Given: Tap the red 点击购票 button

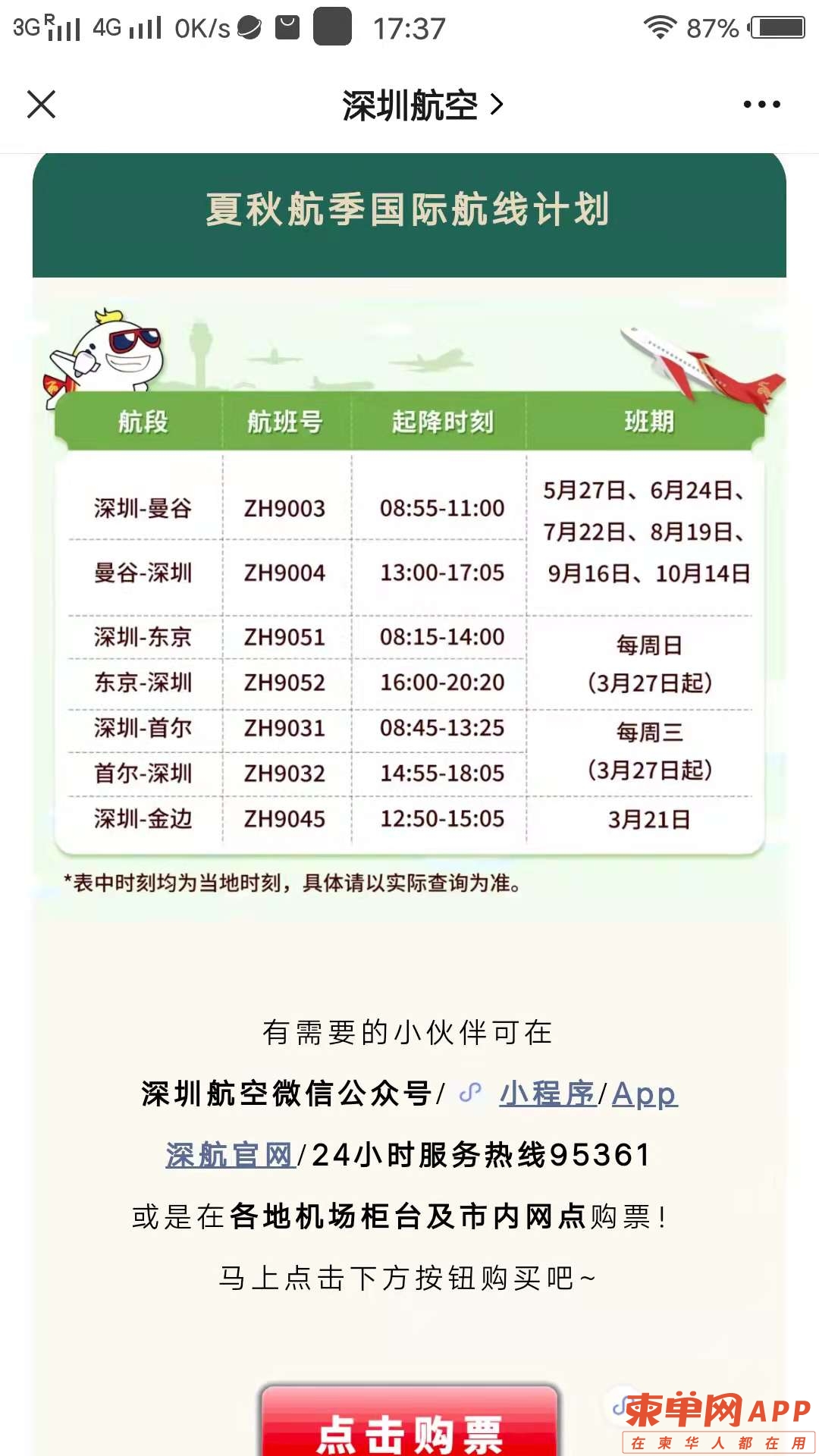Looking at the screenshot, I should pyautogui.click(x=409, y=1426).
